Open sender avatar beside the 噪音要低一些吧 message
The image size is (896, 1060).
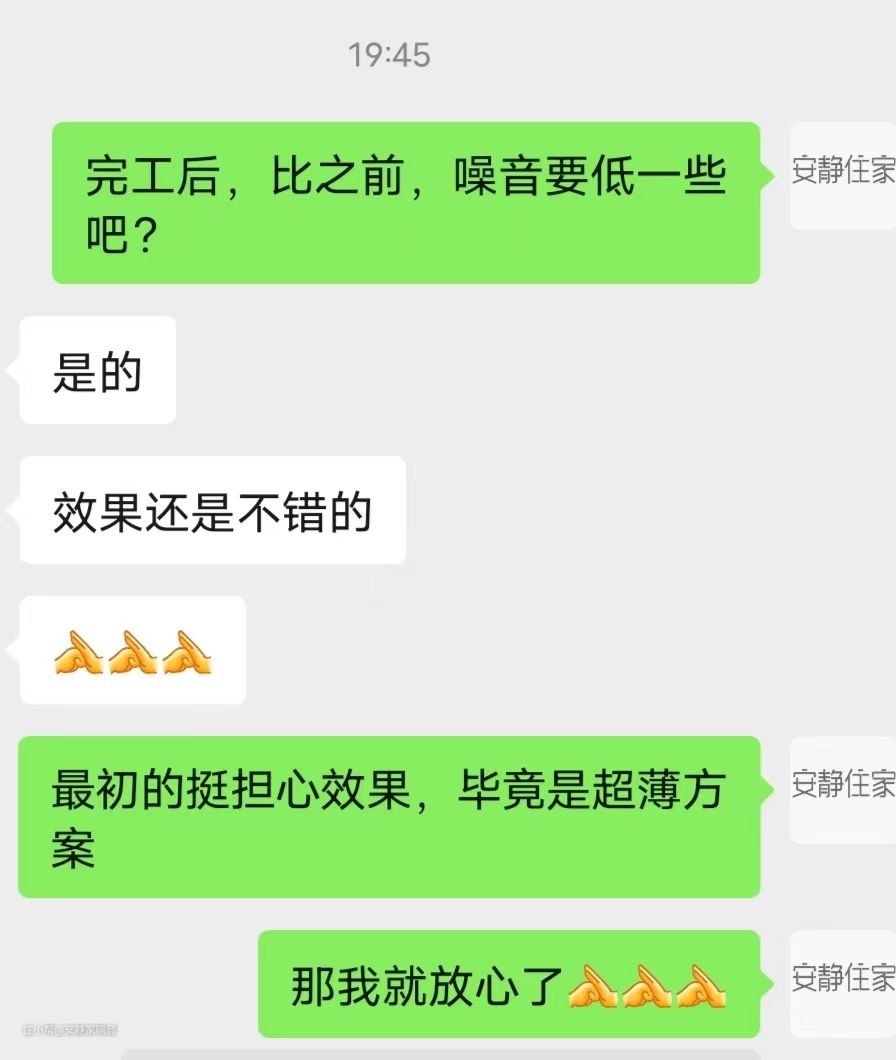click(842, 175)
